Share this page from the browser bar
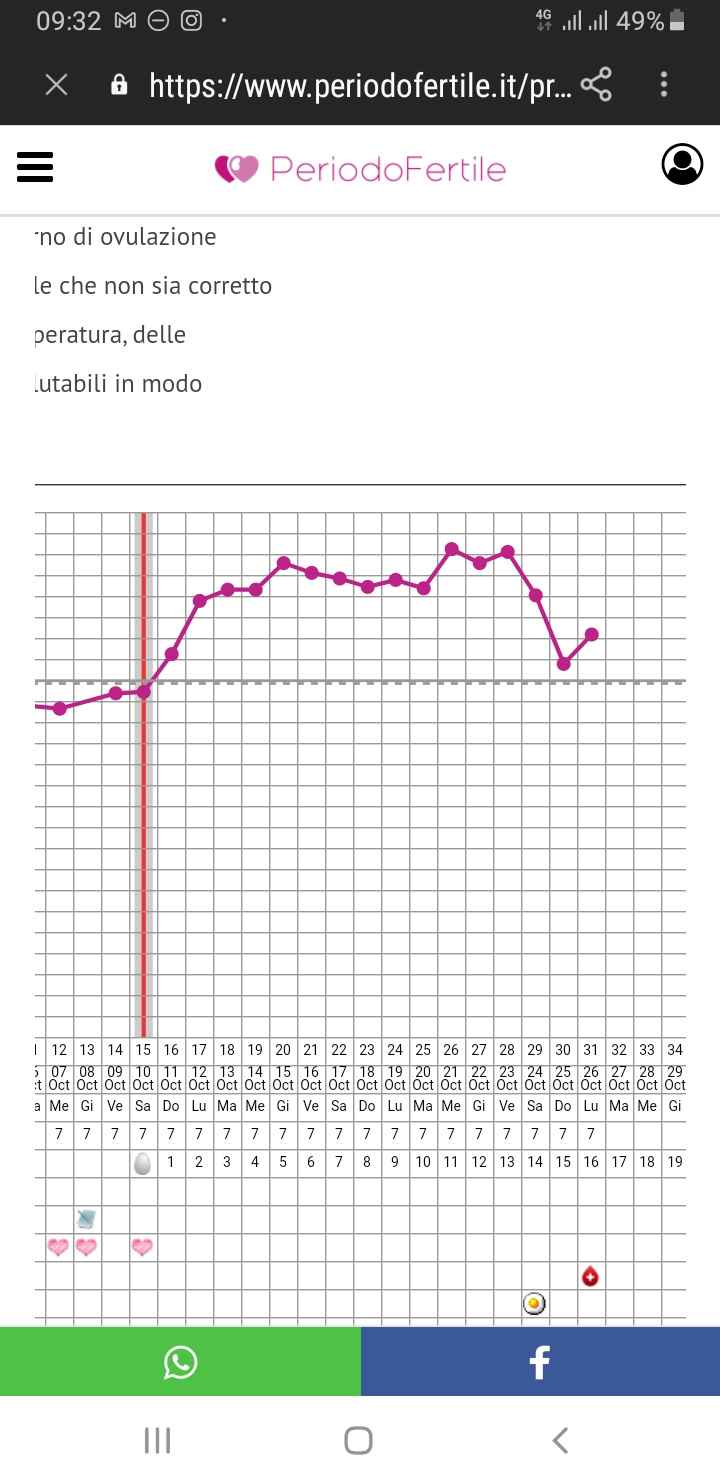The height and width of the screenshot is (1480, 720). 597,86
